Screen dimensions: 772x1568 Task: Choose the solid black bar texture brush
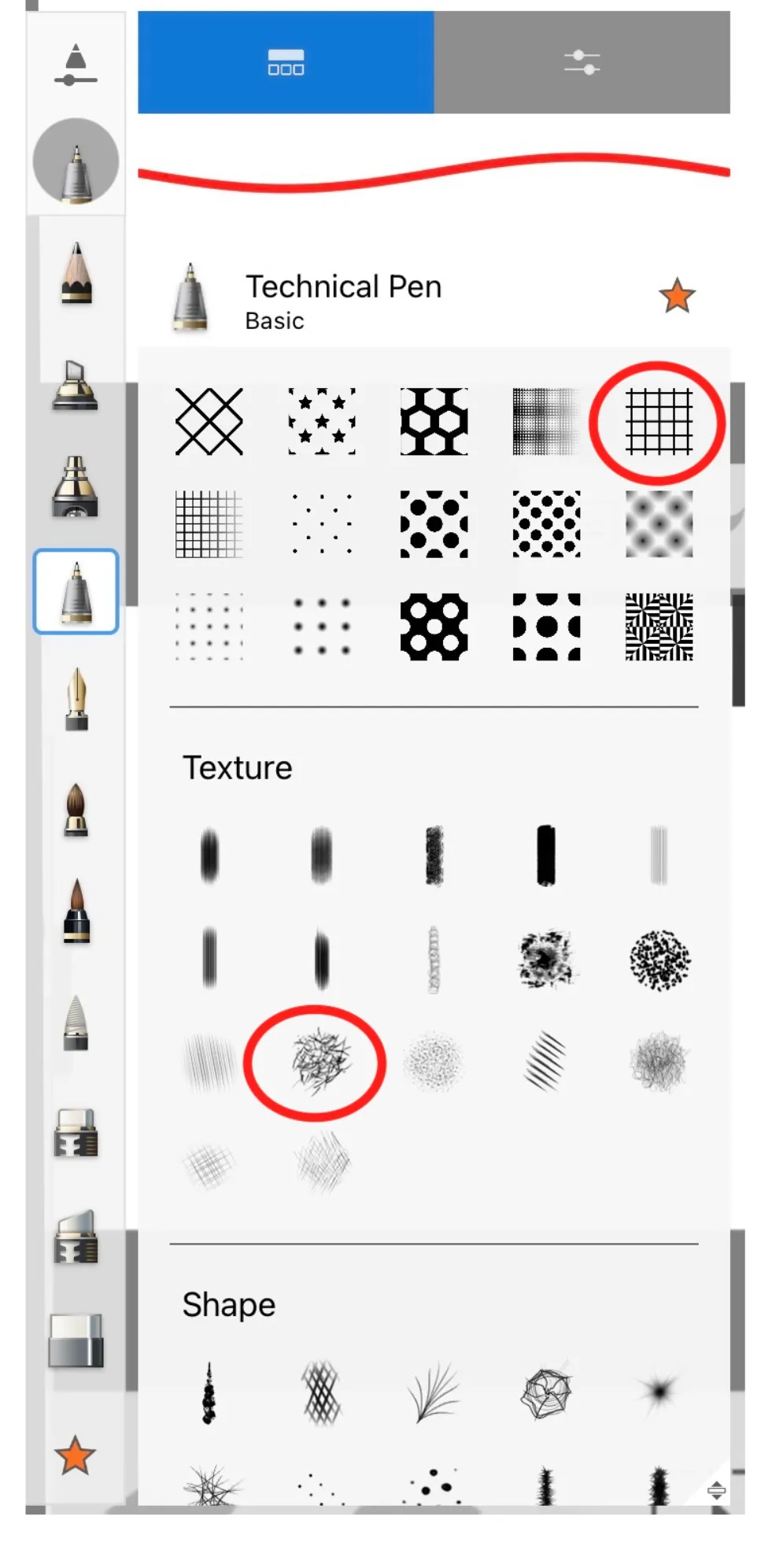(546, 856)
